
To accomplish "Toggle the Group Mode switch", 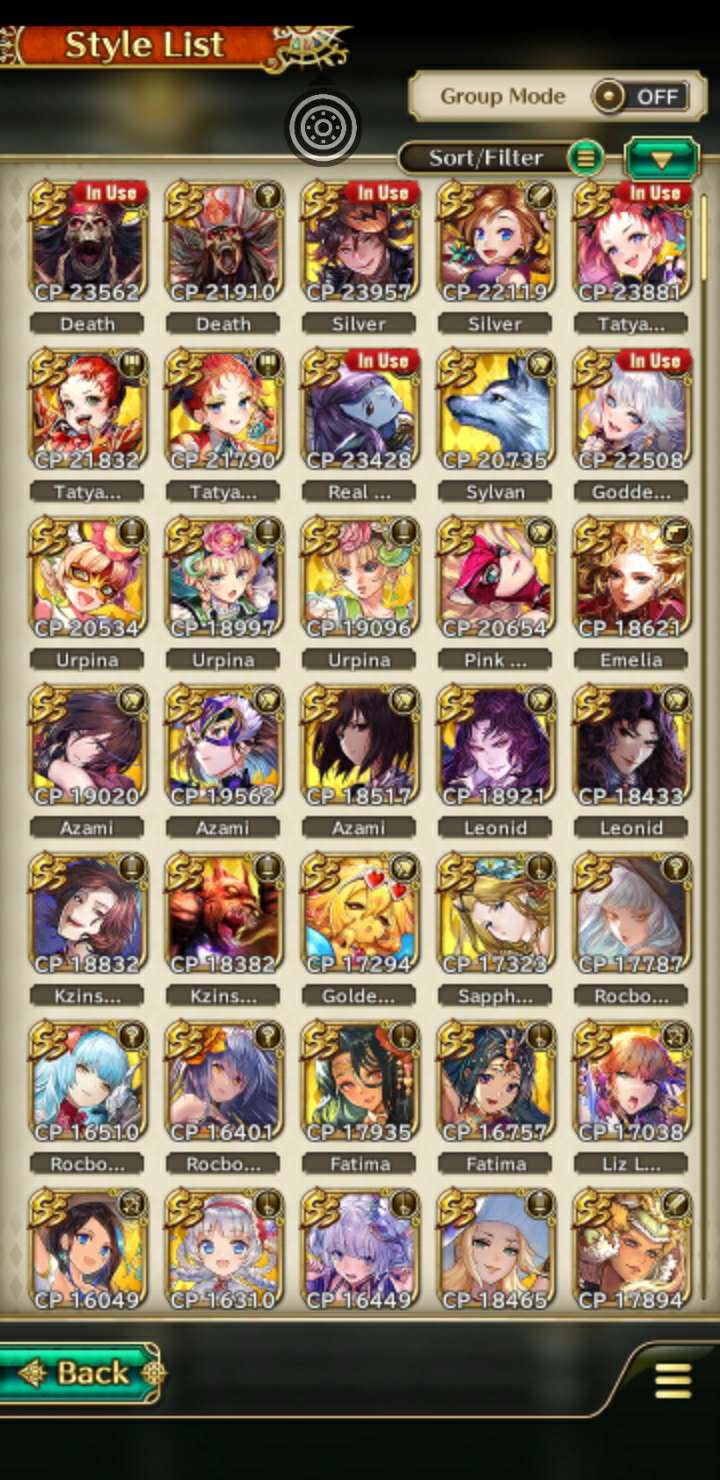I will [640, 97].
